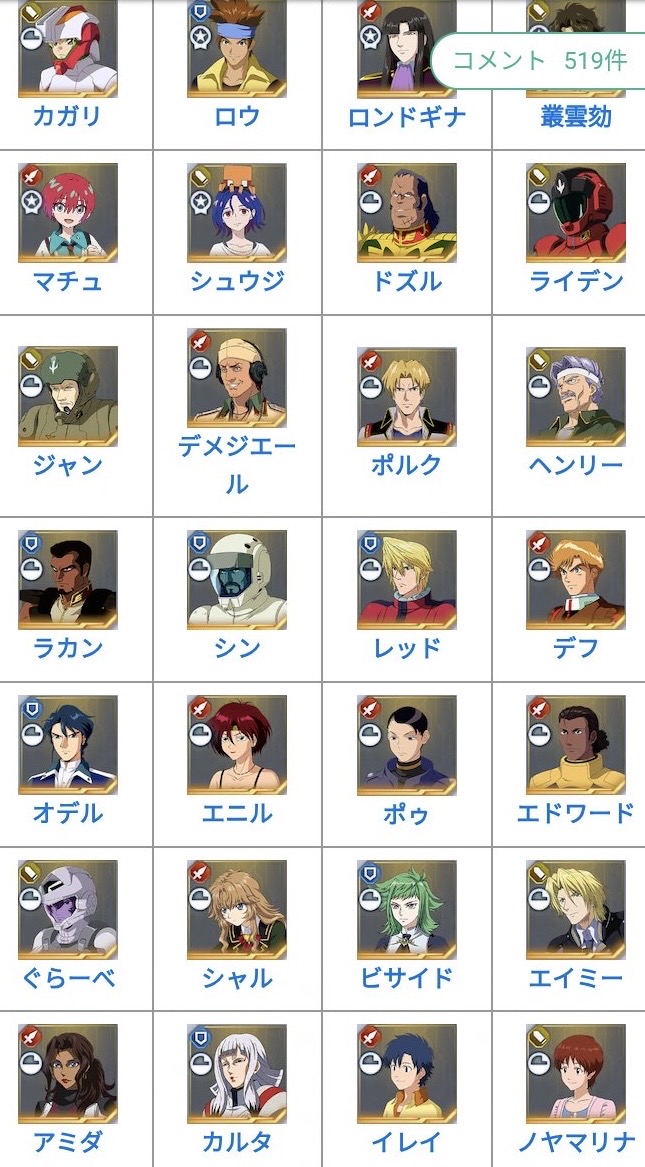Tap the ロンドギナ link
This screenshot has height=1167, width=645.
pyautogui.click(x=406, y=117)
